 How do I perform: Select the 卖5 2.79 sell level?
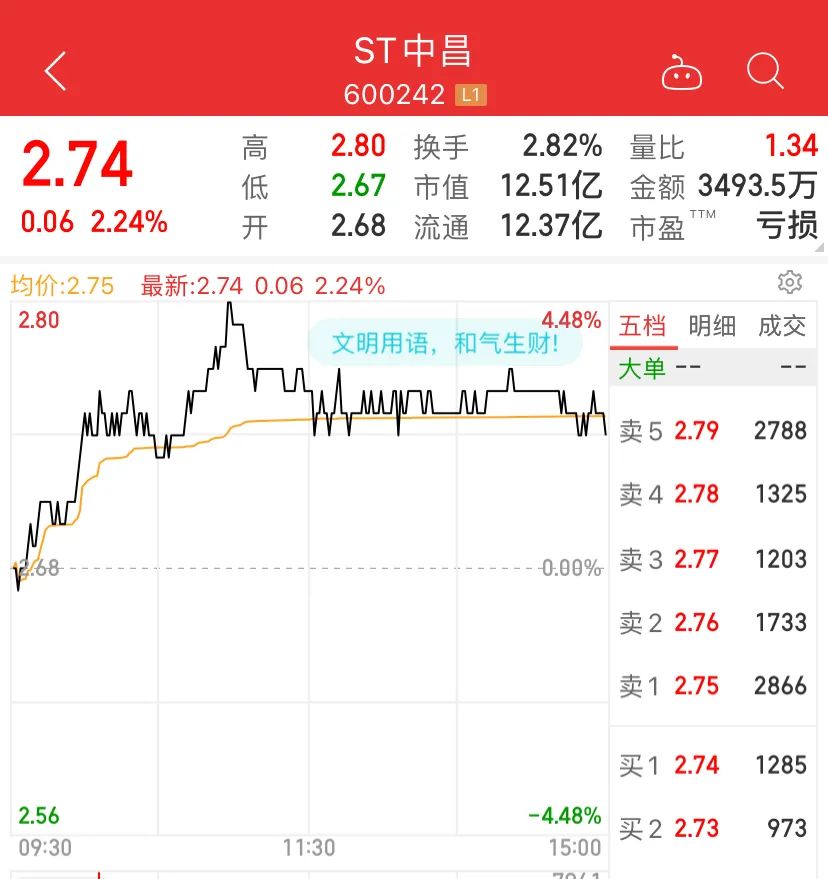pyautogui.click(x=697, y=430)
